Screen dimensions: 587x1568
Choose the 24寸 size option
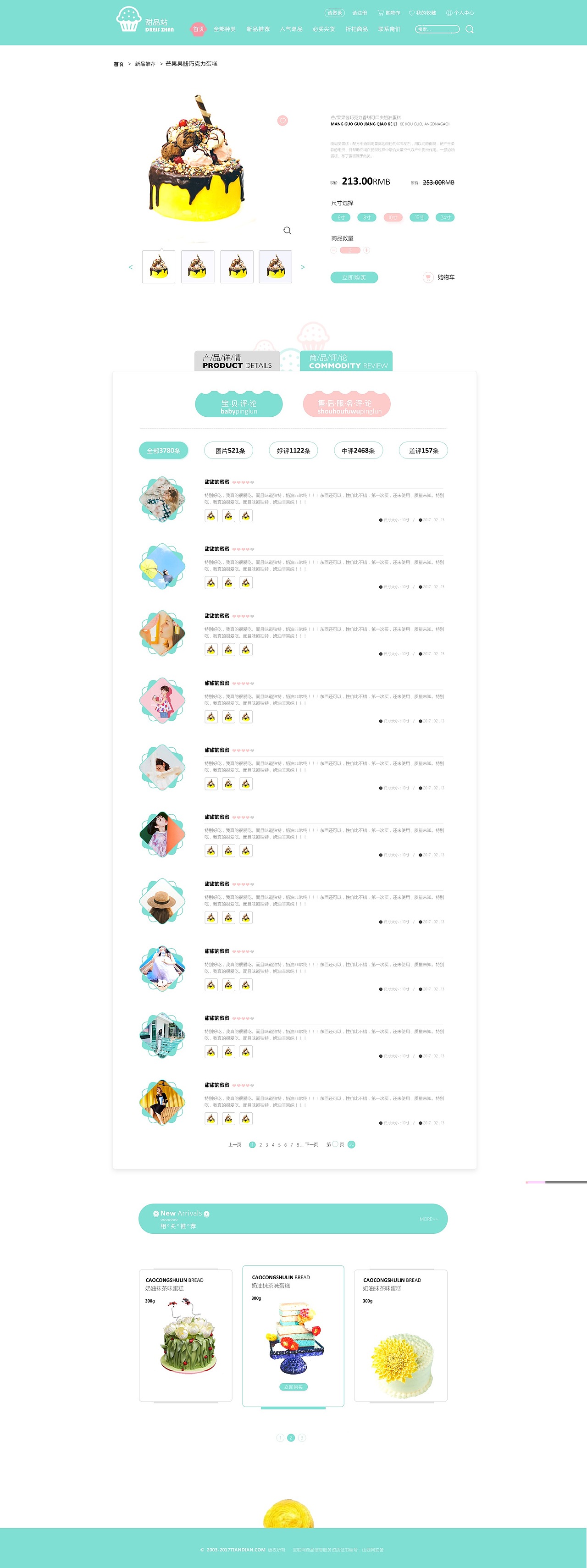(445, 217)
